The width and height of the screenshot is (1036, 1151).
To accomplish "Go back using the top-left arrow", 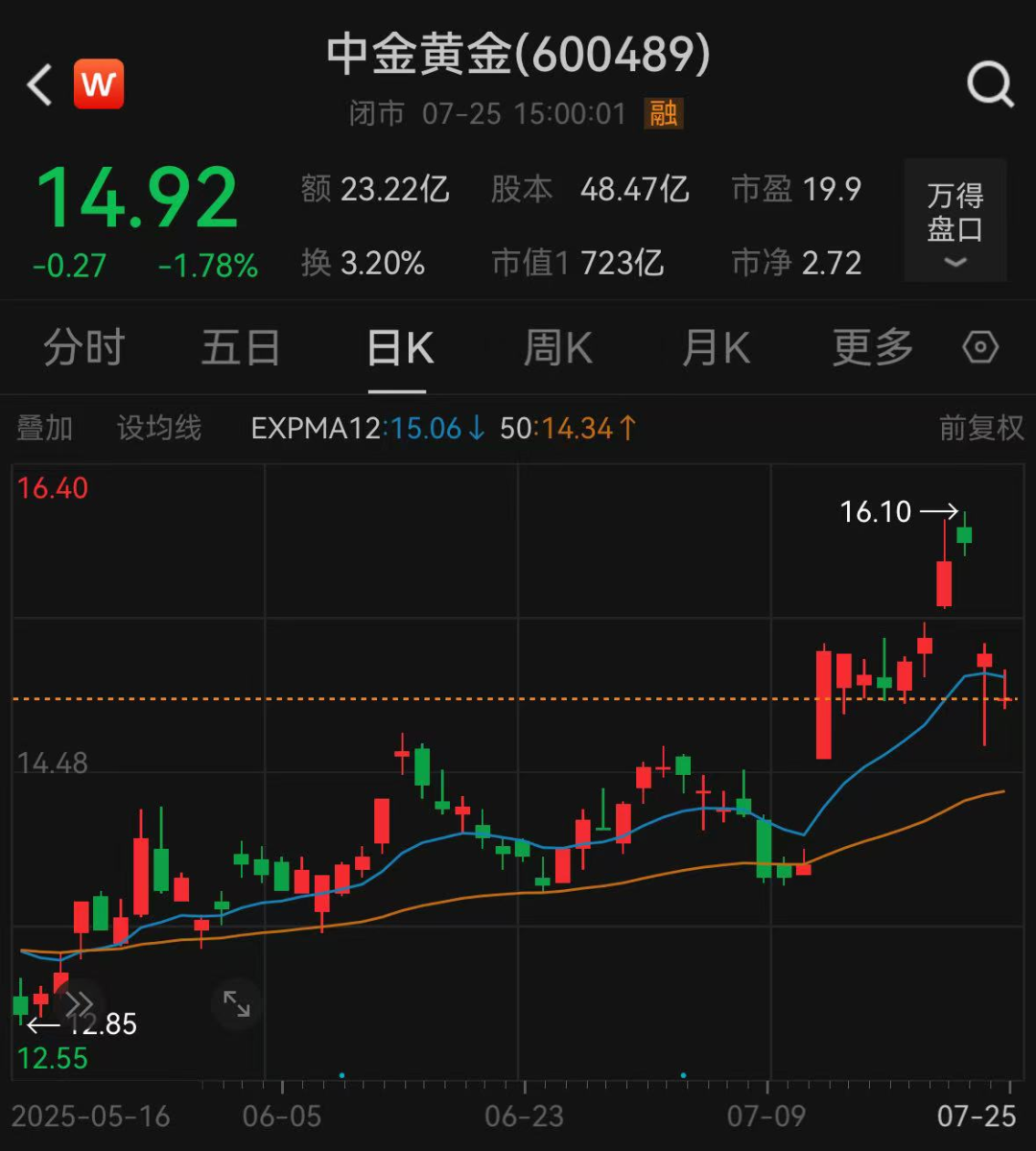I will [39, 85].
